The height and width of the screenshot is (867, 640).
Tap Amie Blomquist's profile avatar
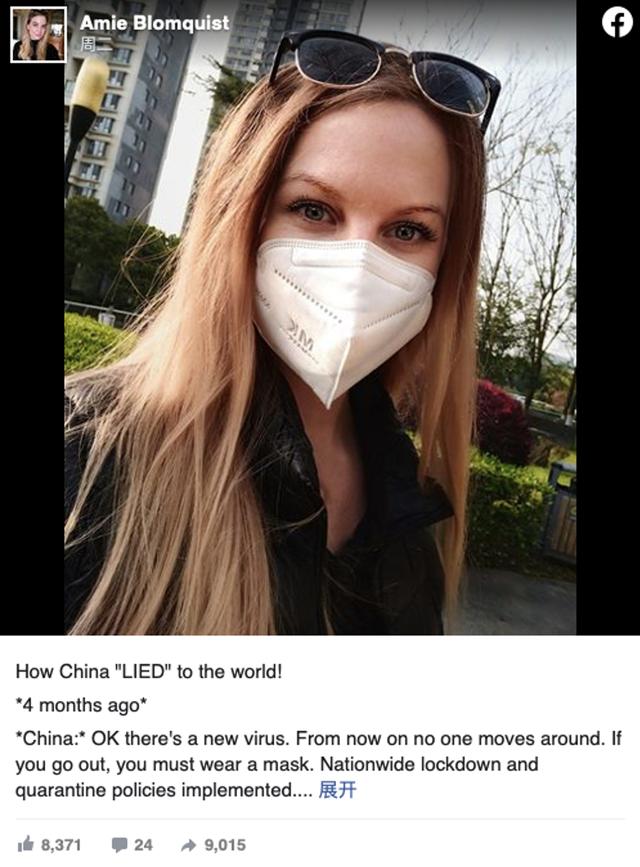(x=38, y=35)
